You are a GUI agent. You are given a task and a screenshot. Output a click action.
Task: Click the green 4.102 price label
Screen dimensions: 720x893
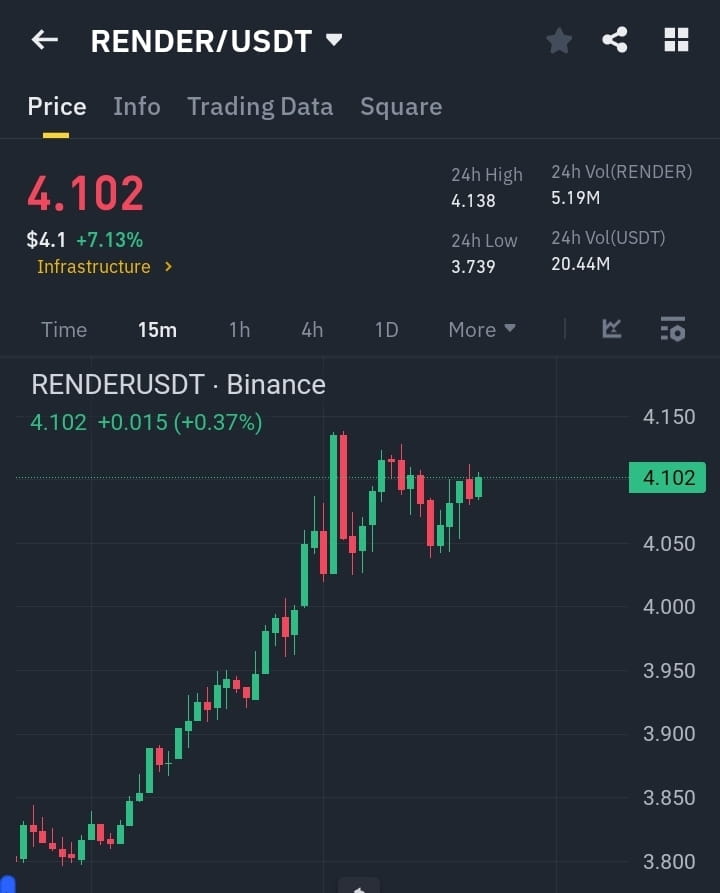666,478
